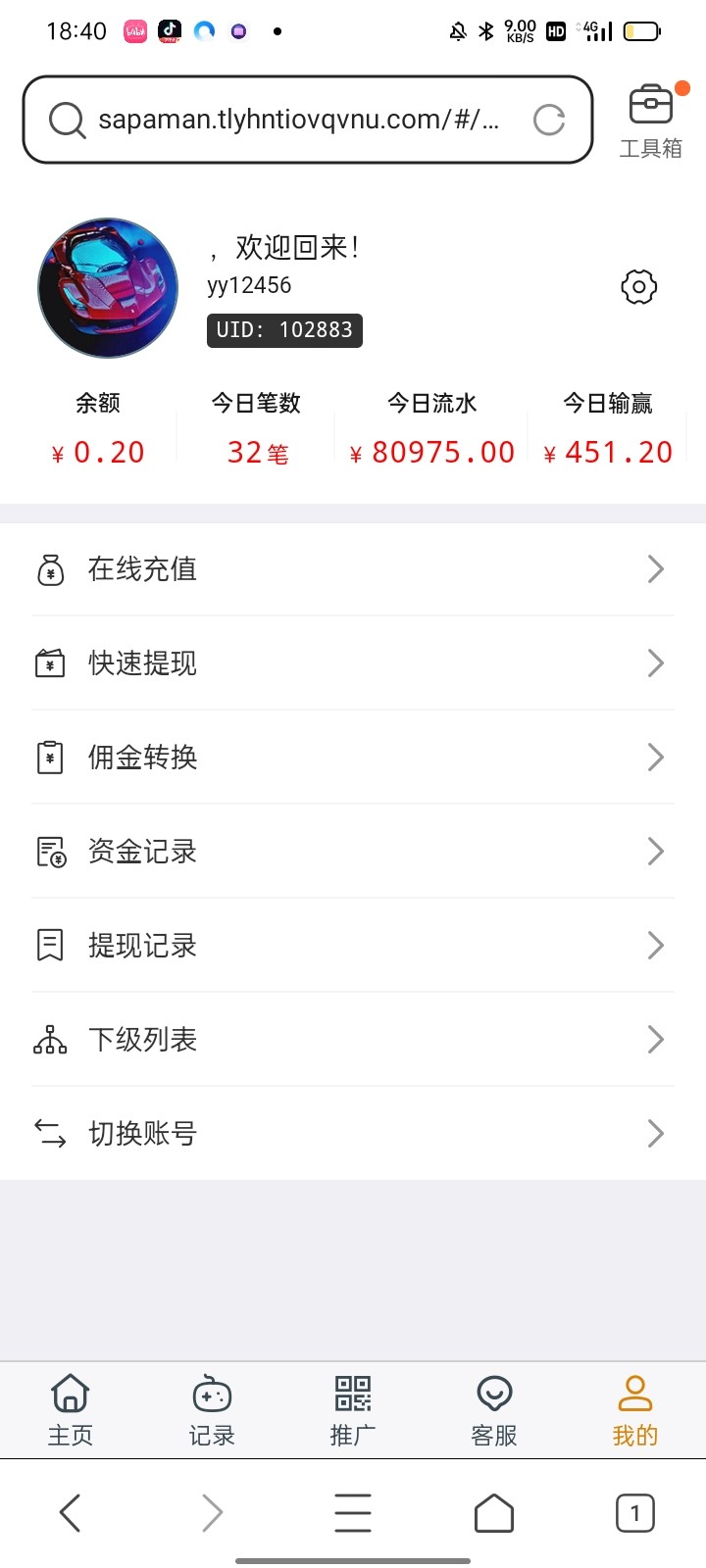This screenshot has height=1568, width=706.
Task: View 资金记录 fund records
Action: pos(353,852)
